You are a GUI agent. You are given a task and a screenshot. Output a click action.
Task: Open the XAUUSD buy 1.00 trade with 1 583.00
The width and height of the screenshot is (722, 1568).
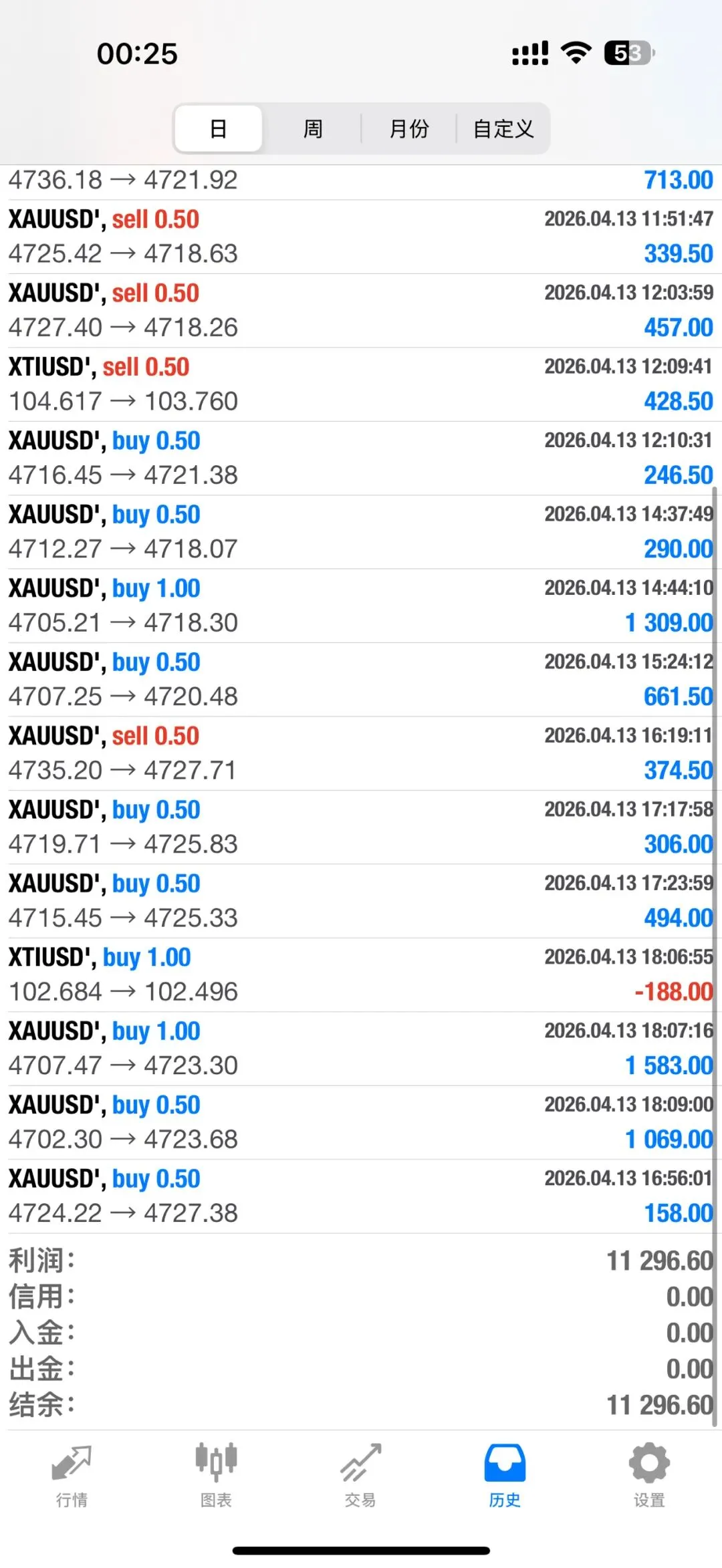pos(361,1048)
